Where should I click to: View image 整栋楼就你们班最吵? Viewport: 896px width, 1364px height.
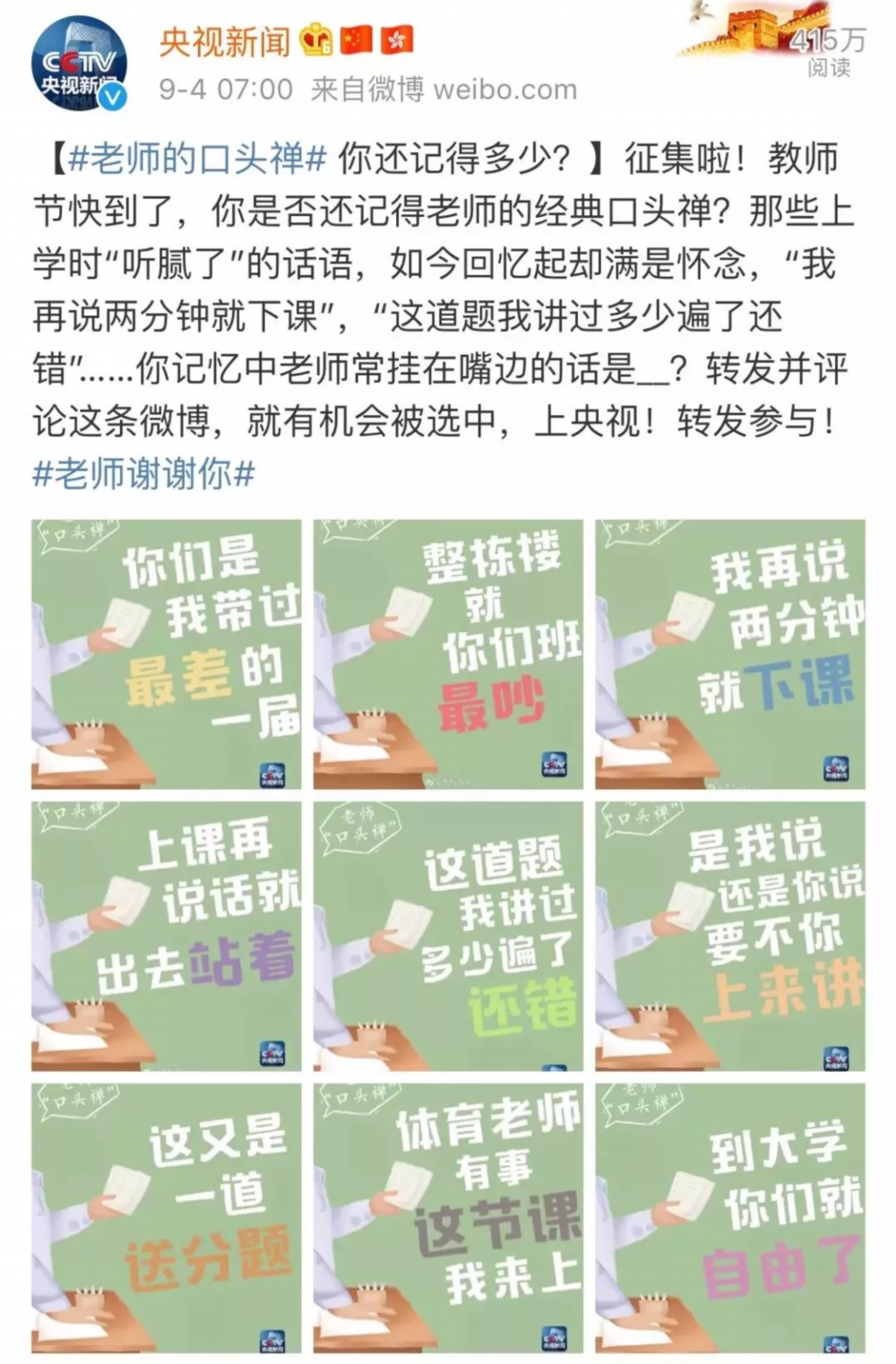pyautogui.click(x=448, y=654)
